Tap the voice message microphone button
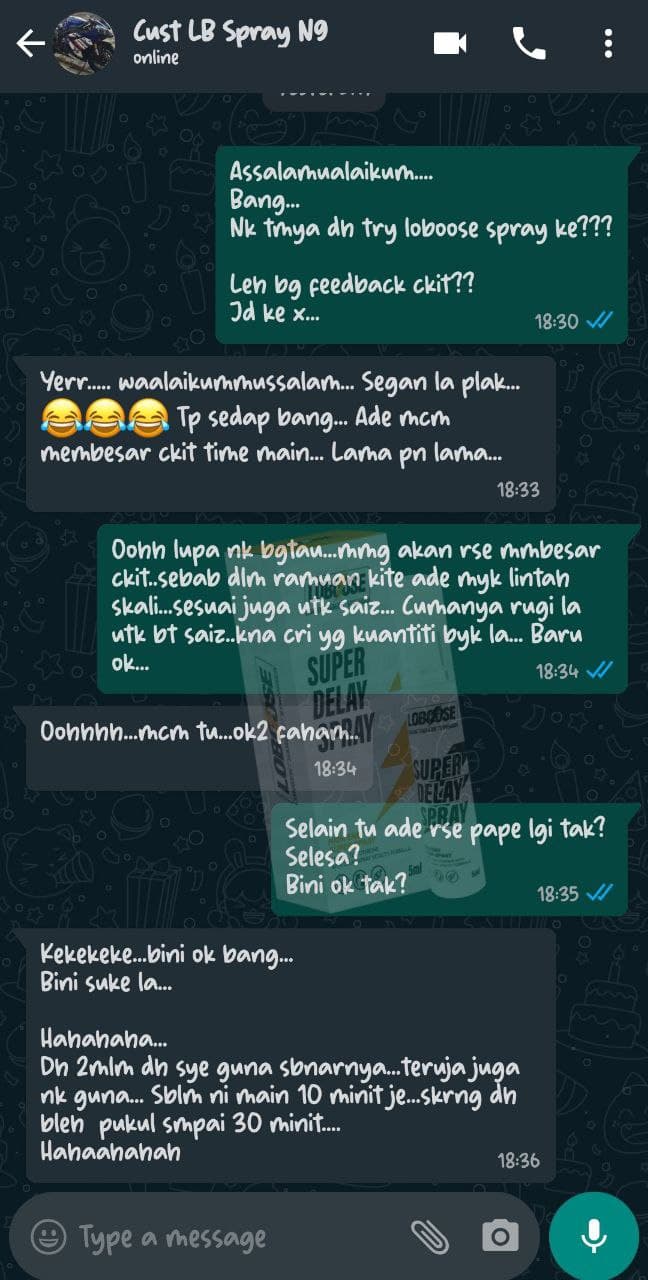 click(594, 1237)
